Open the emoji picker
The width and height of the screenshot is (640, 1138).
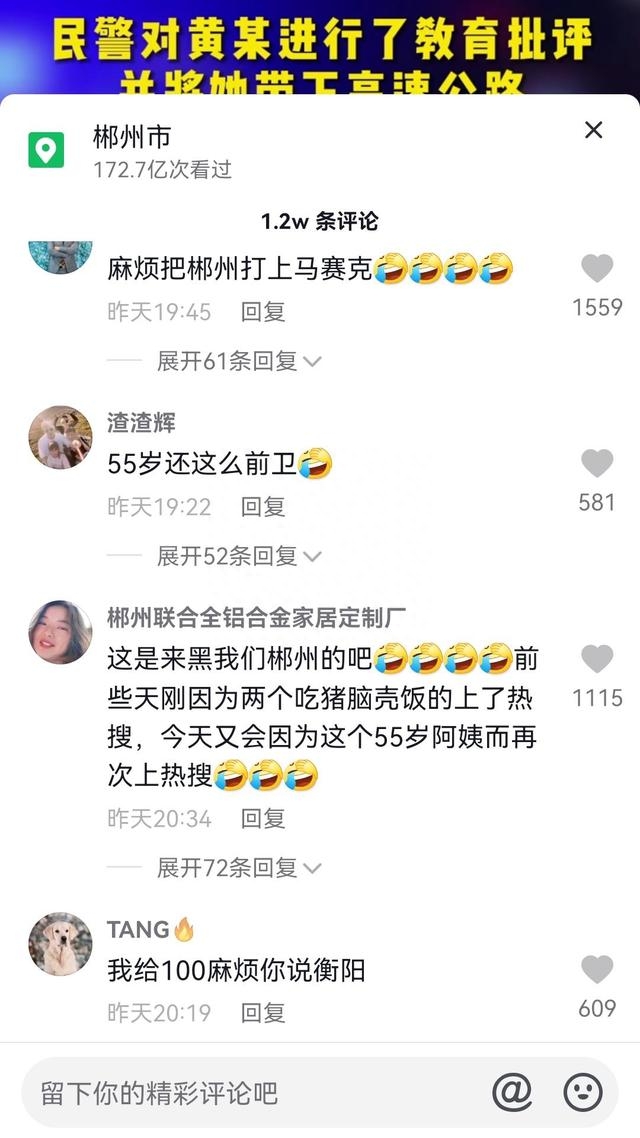tap(583, 1093)
